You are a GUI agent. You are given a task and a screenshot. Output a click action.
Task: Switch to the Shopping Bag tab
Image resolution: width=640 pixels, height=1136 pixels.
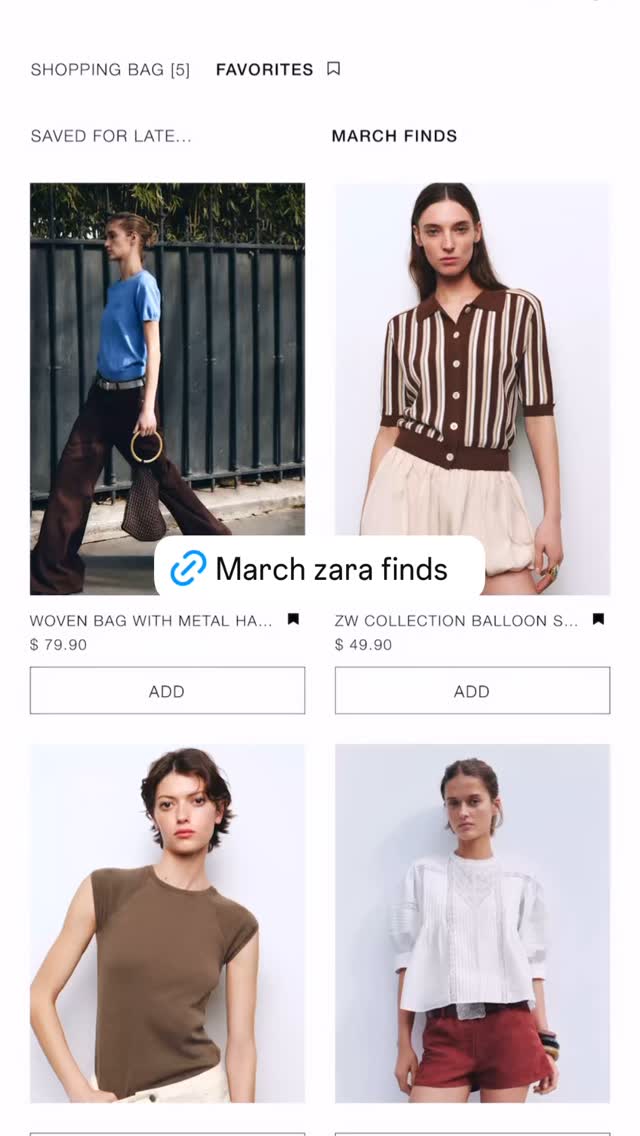pos(110,70)
